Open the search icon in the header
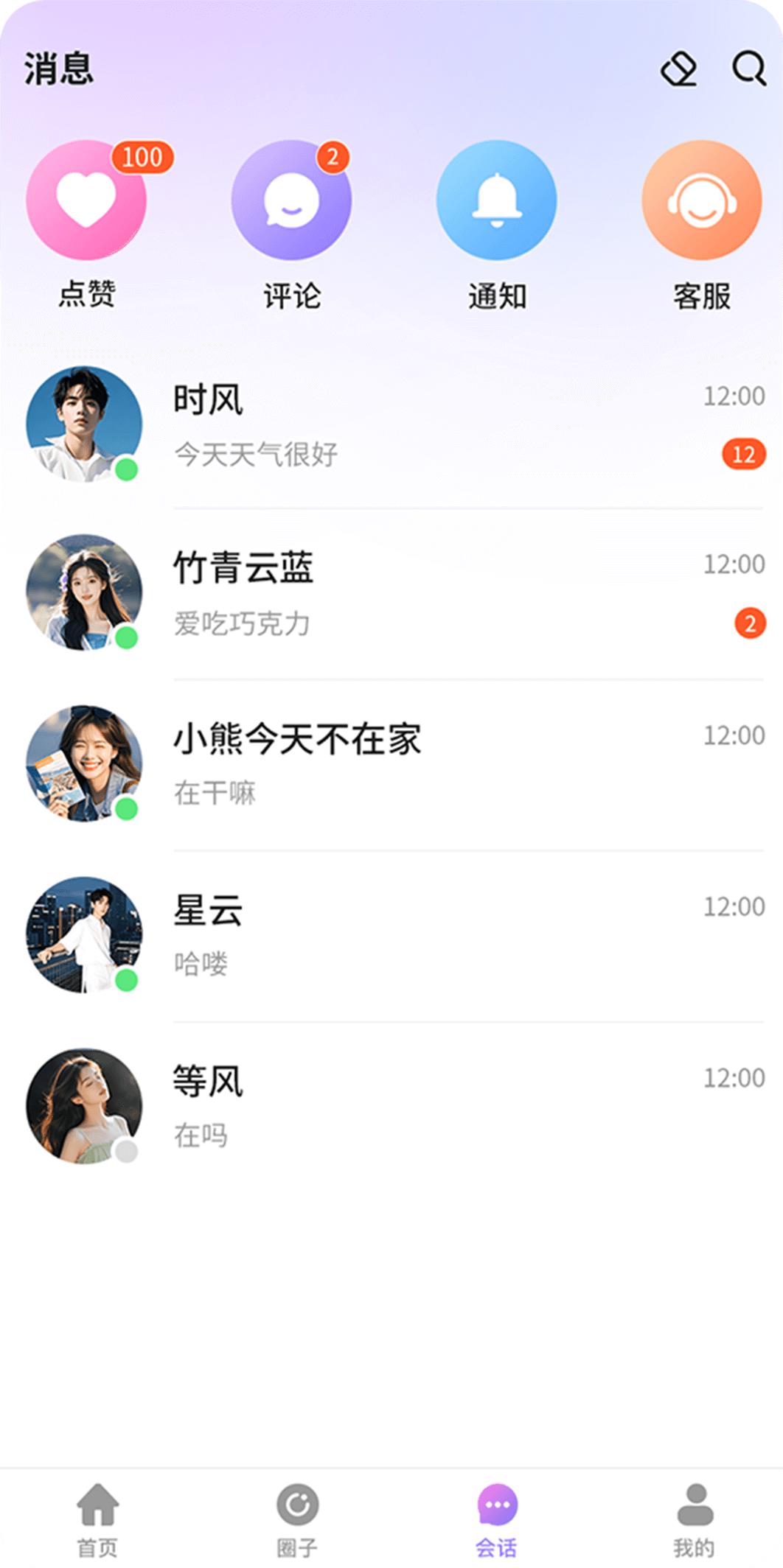783x1568 pixels. click(x=748, y=69)
